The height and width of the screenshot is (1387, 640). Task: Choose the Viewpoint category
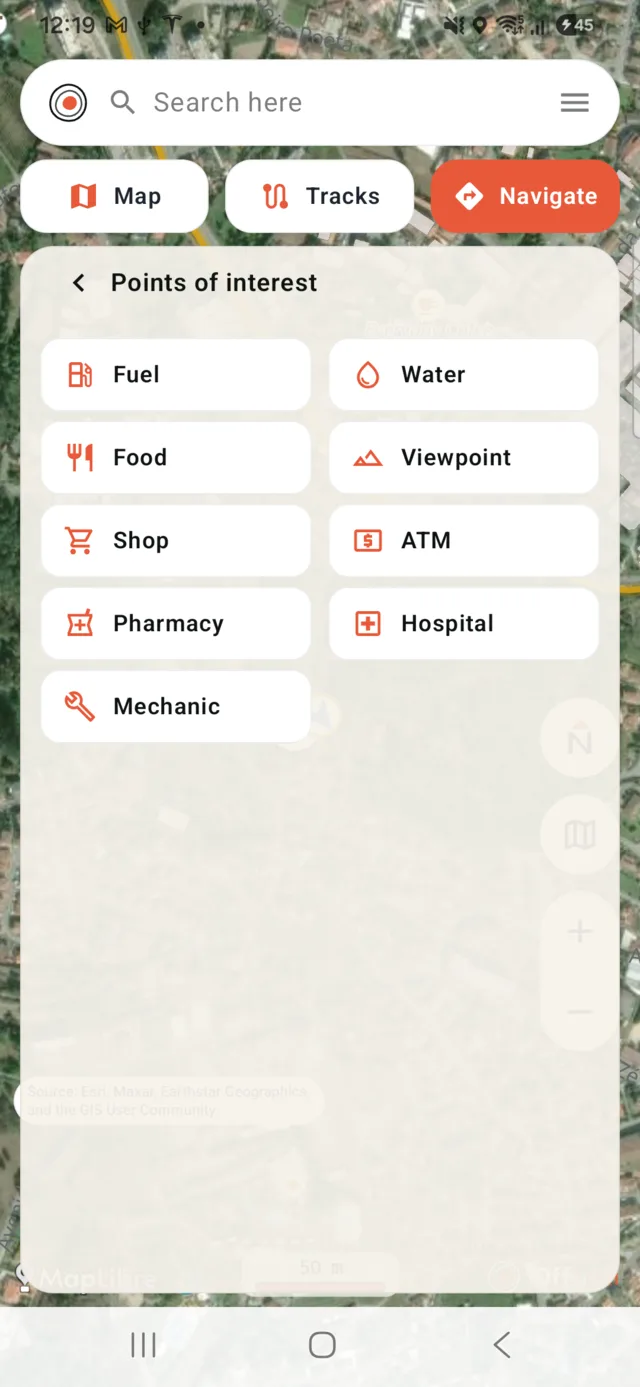tap(464, 457)
